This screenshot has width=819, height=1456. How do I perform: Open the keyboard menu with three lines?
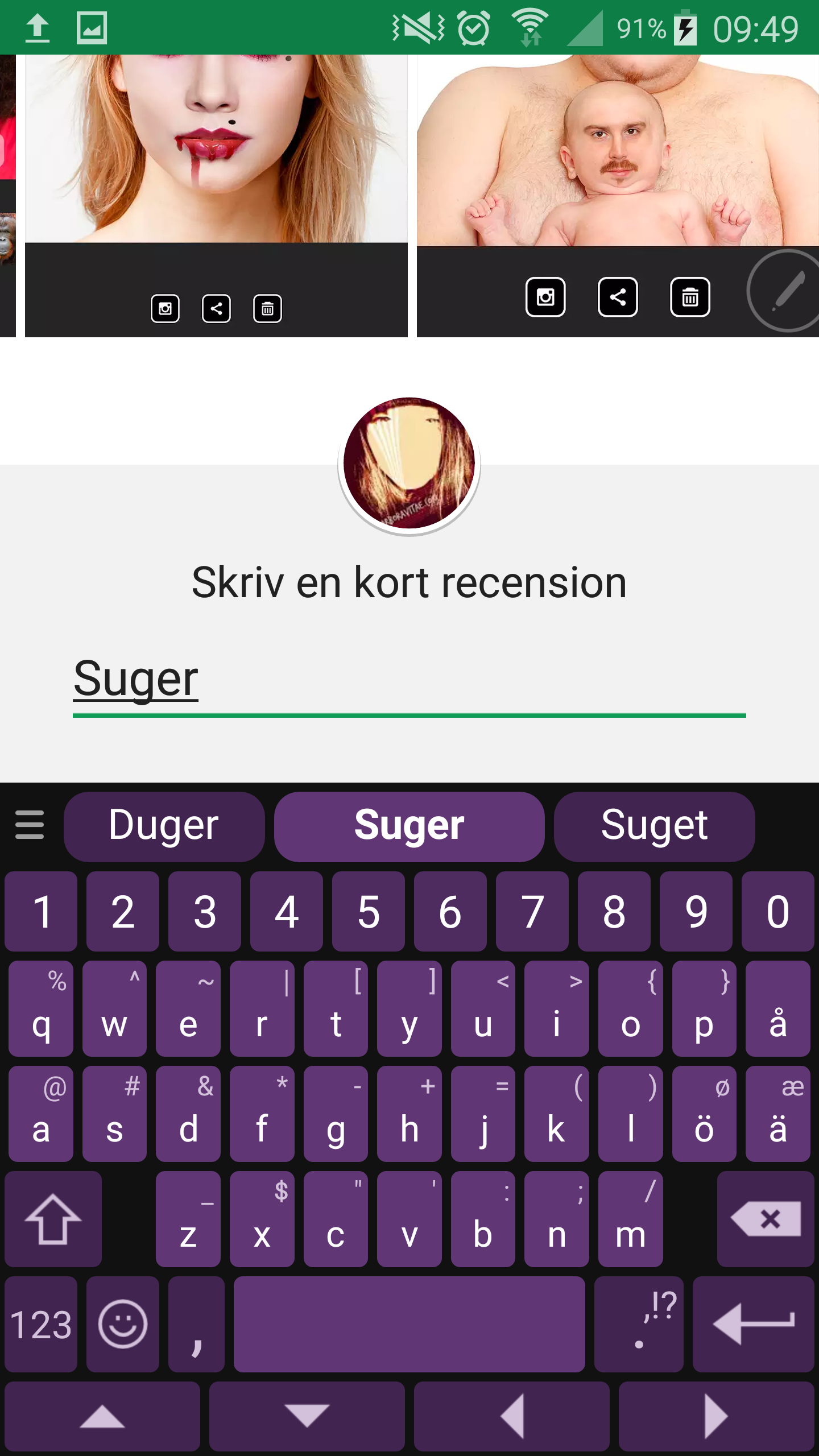(30, 825)
